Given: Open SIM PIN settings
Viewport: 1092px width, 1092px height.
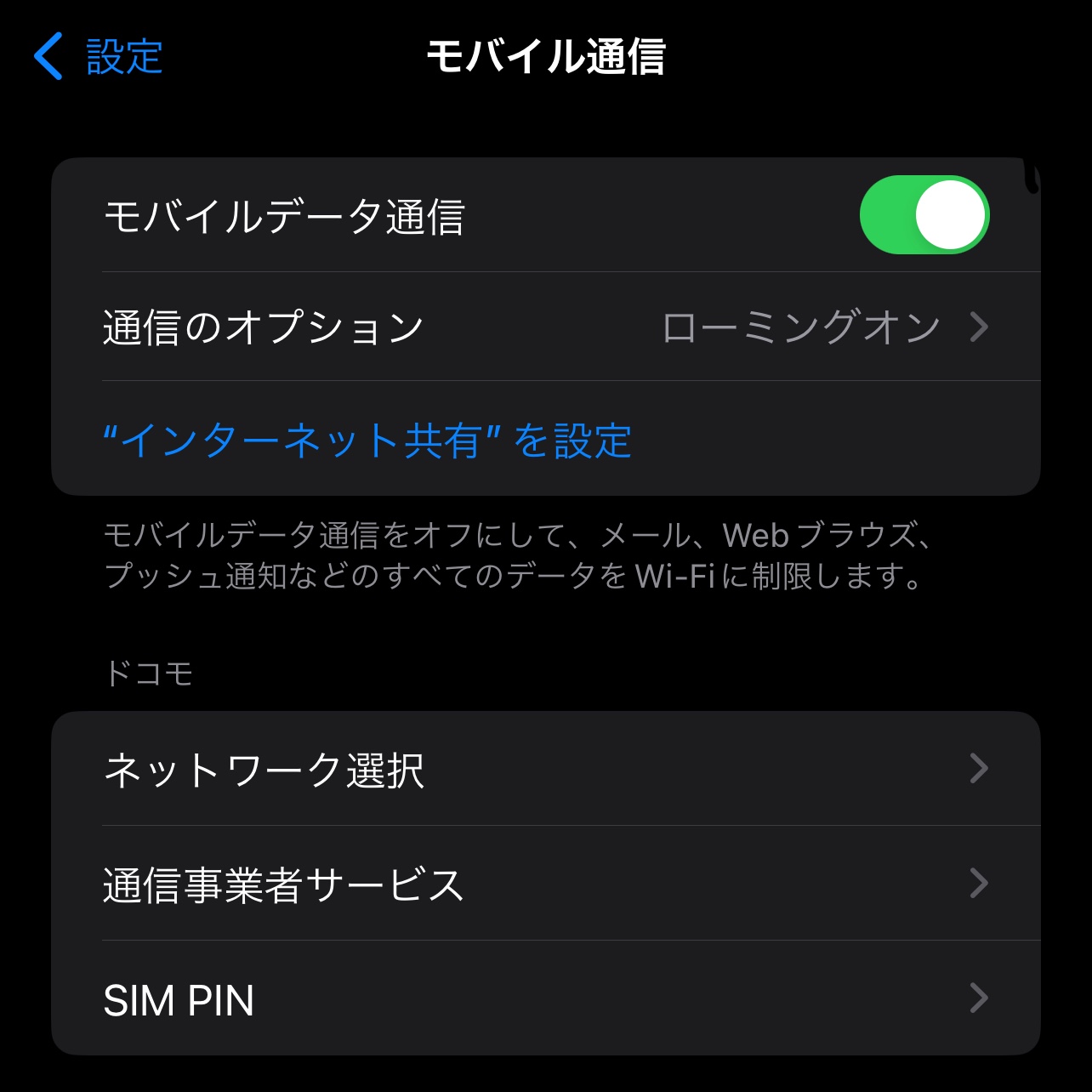Looking at the screenshot, I should point(544,999).
